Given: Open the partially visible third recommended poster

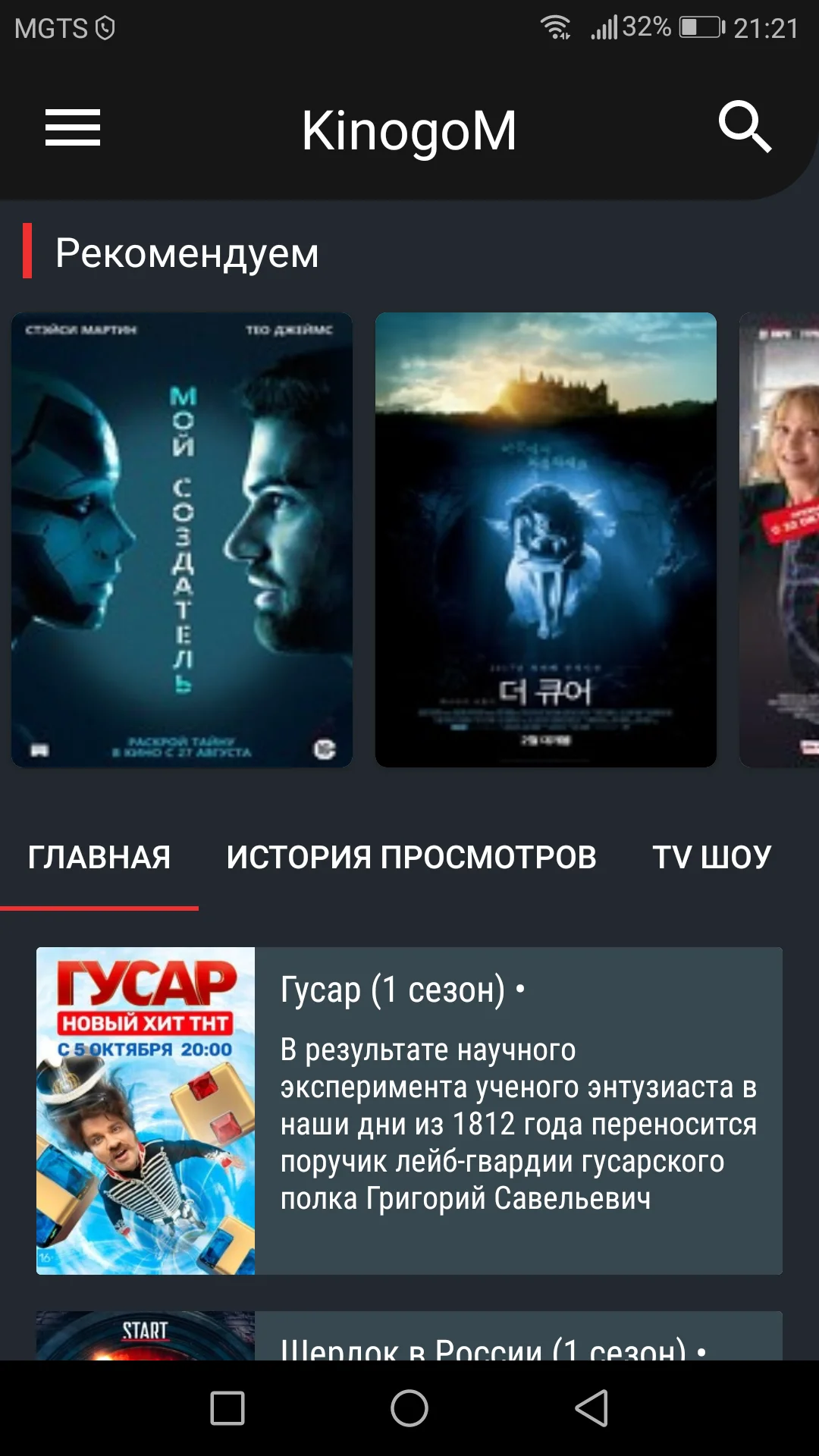Looking at the screenshot, I should click(779, 540).
